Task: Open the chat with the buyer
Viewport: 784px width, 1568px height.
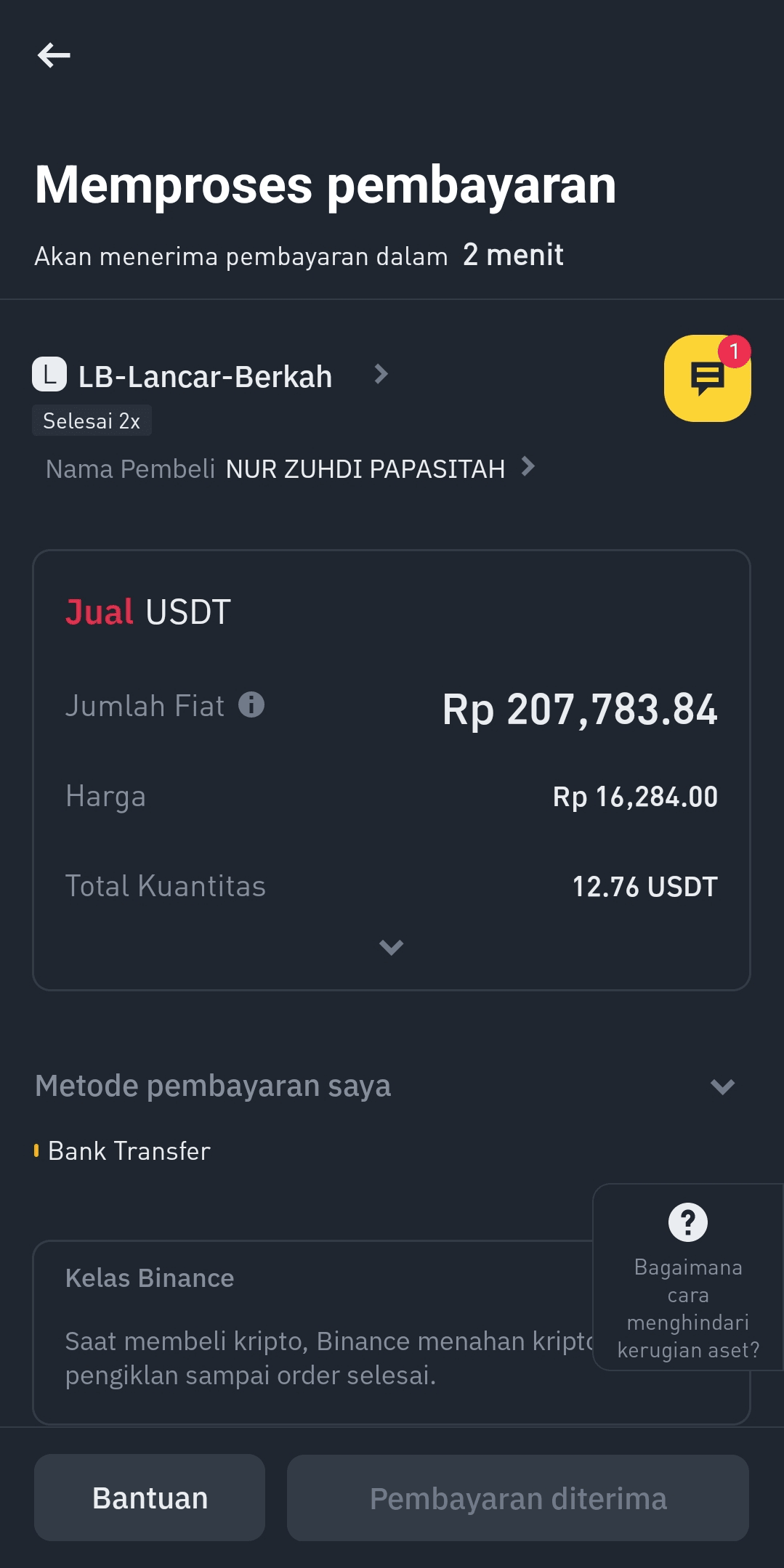Action: click(x=707, y=378)
